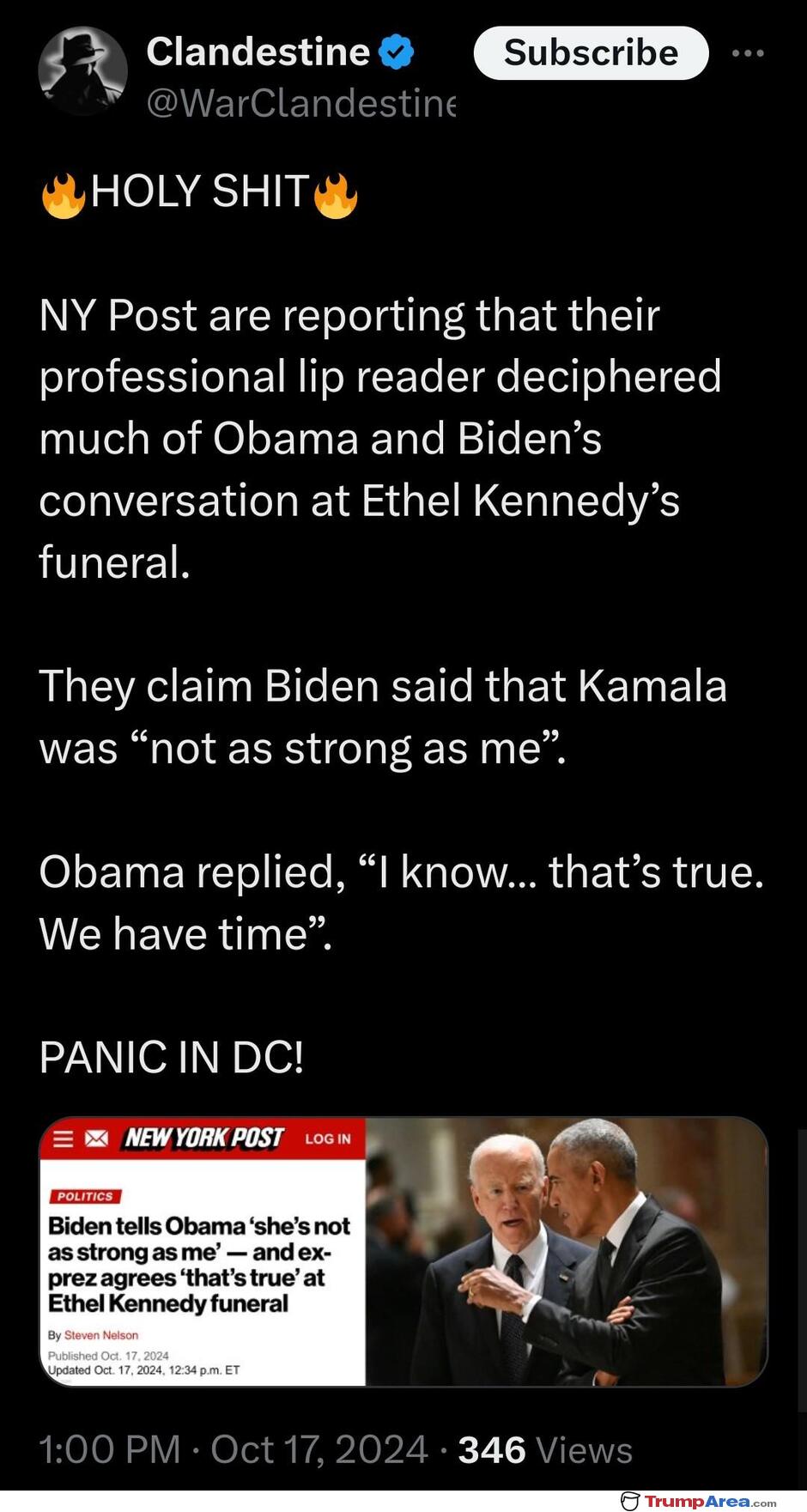Open the attached New York Post image
This screenshot has height=1512, width=807.
pyautogui.click(x=403, y=1251)
